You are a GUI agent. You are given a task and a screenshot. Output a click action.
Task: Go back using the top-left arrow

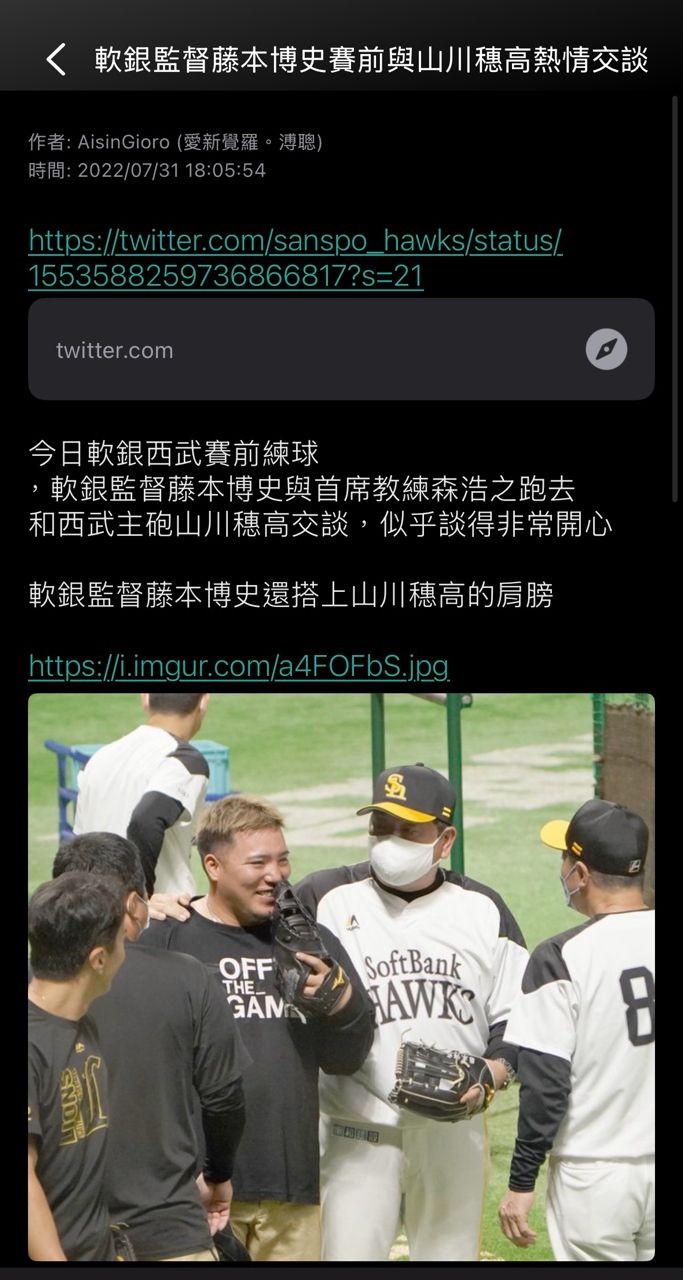56,60
